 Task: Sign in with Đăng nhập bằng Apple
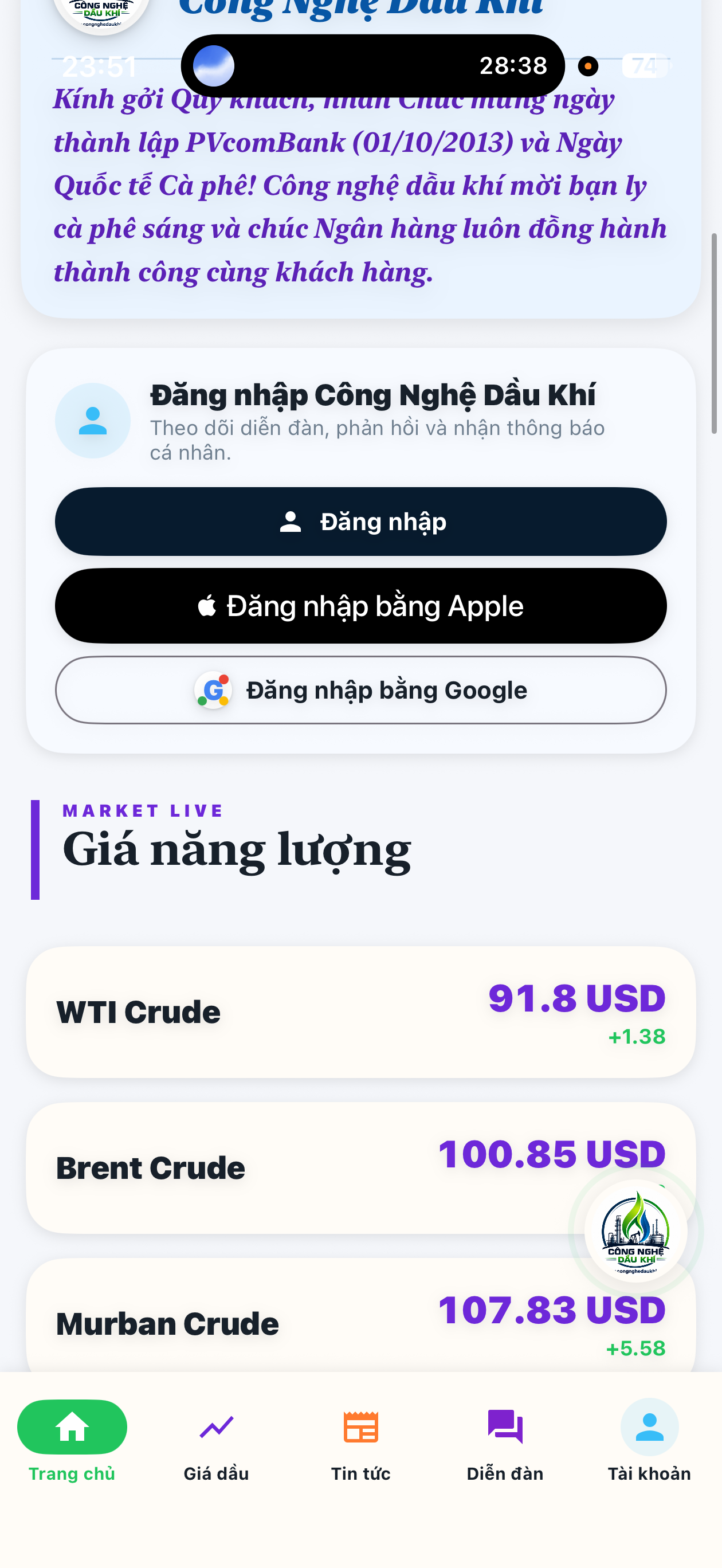point(360,606)
